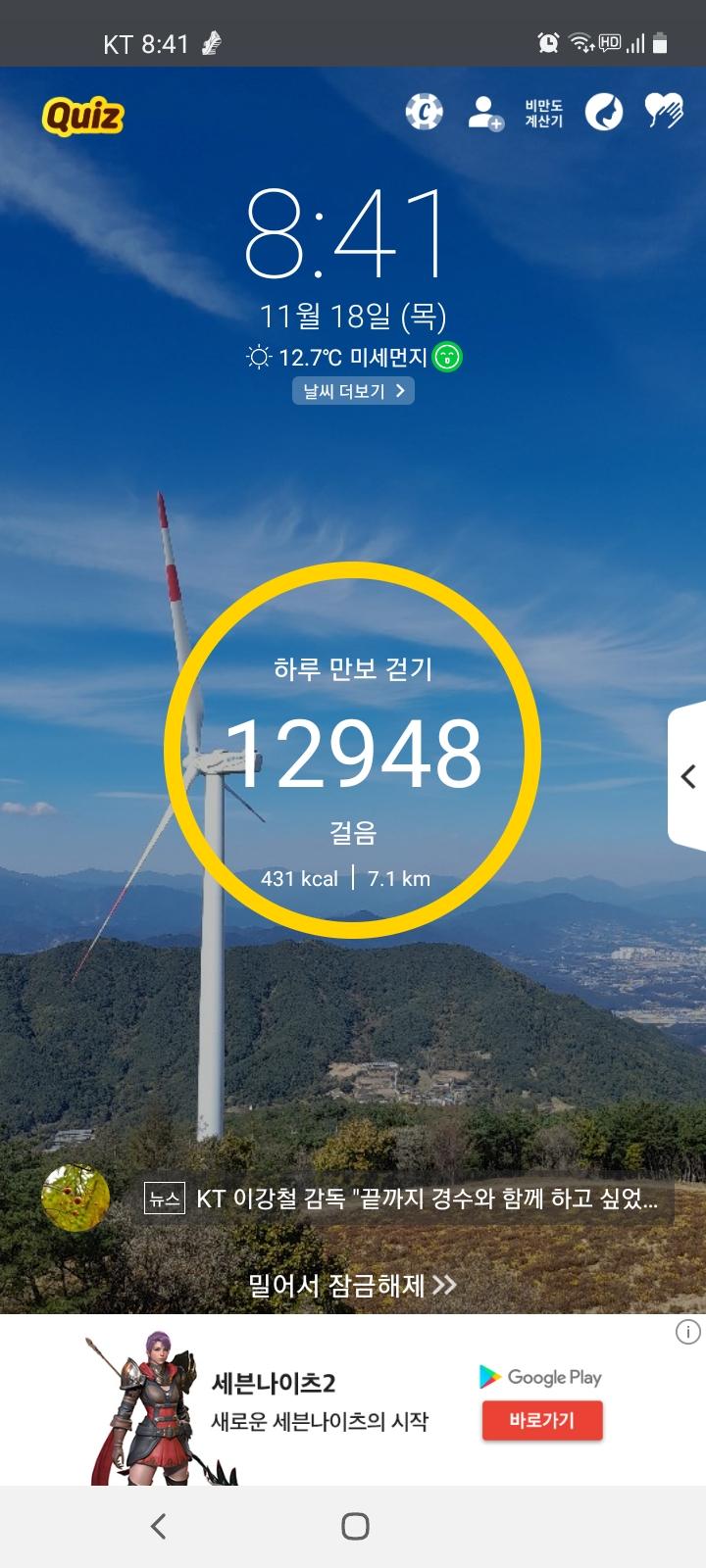Tap 날씨 더보기 for more weather
Screen dimensions: 706x1568
point(353,391)
